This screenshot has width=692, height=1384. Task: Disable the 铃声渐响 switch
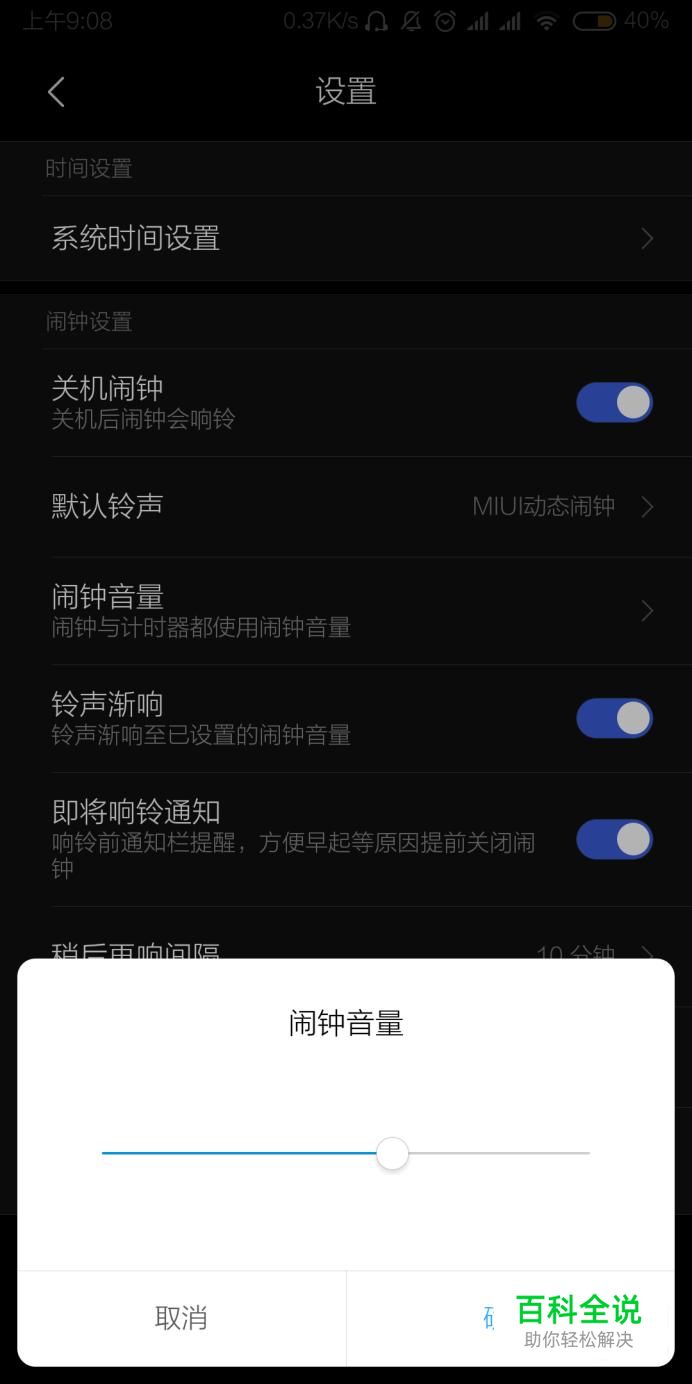click(614, 718)
